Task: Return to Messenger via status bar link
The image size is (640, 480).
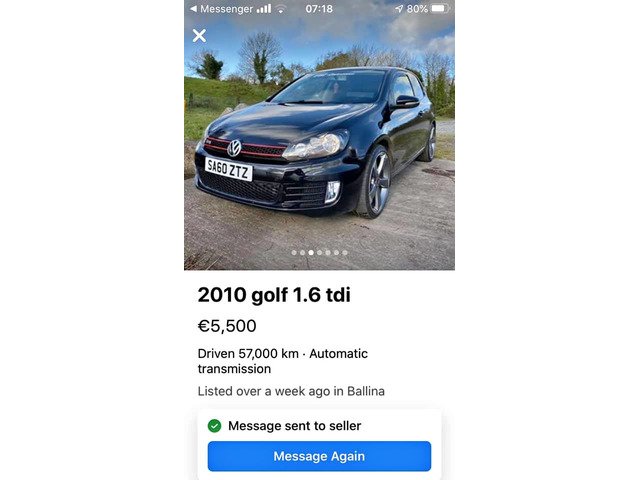Action: click(x=221, y=8)
